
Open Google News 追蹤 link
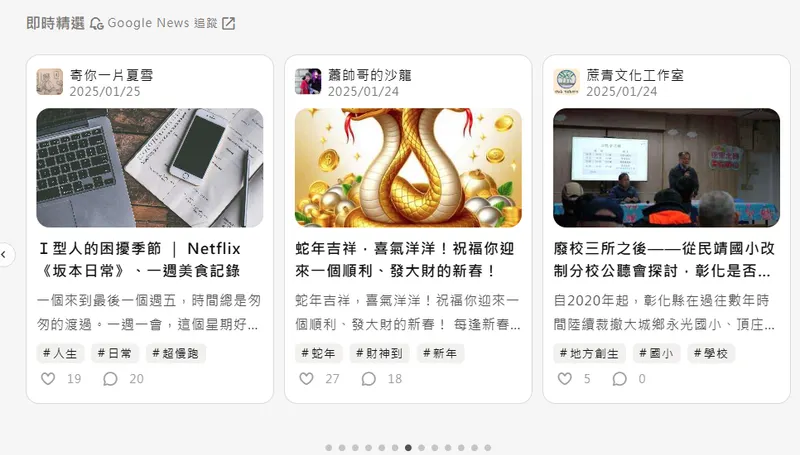point(162,23)
